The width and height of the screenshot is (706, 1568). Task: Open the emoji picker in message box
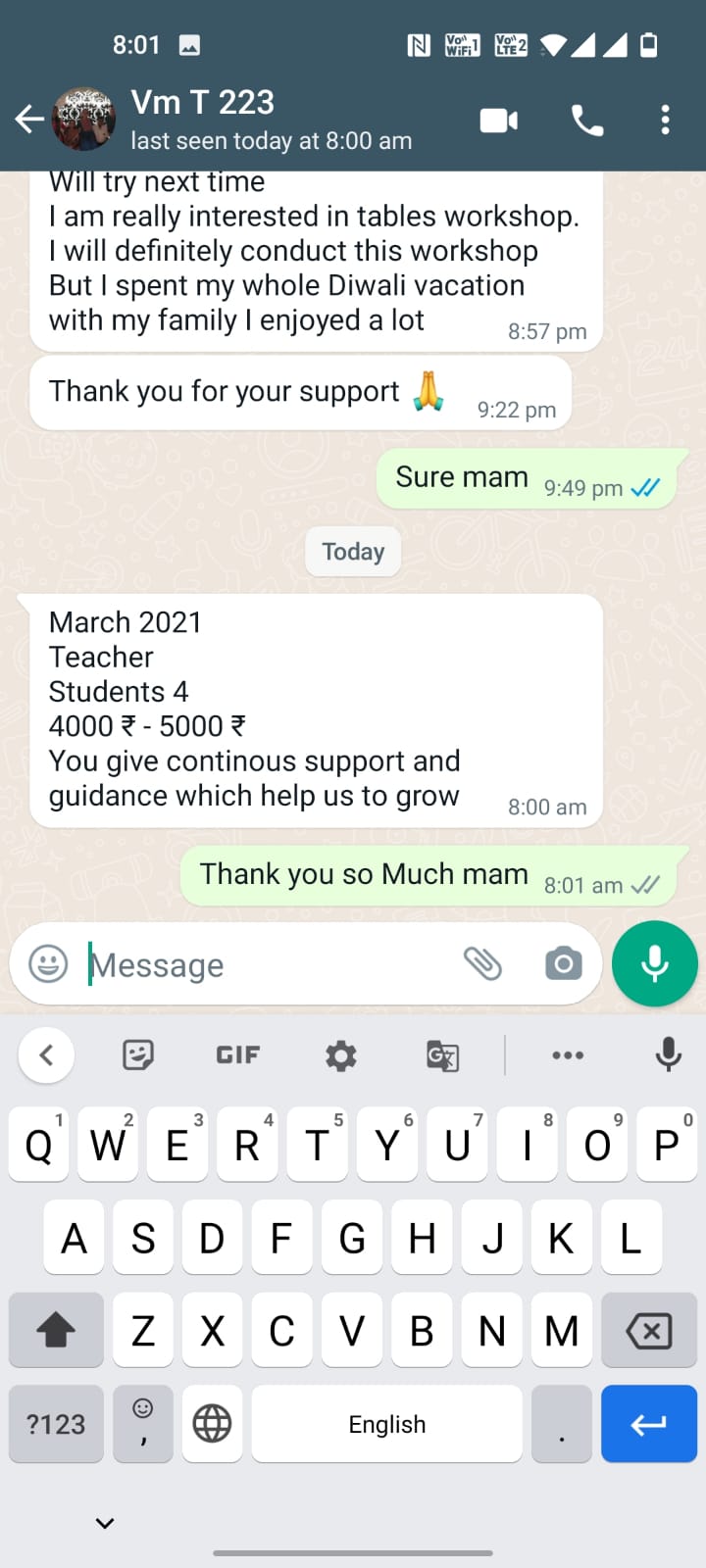tap(48, 964)
